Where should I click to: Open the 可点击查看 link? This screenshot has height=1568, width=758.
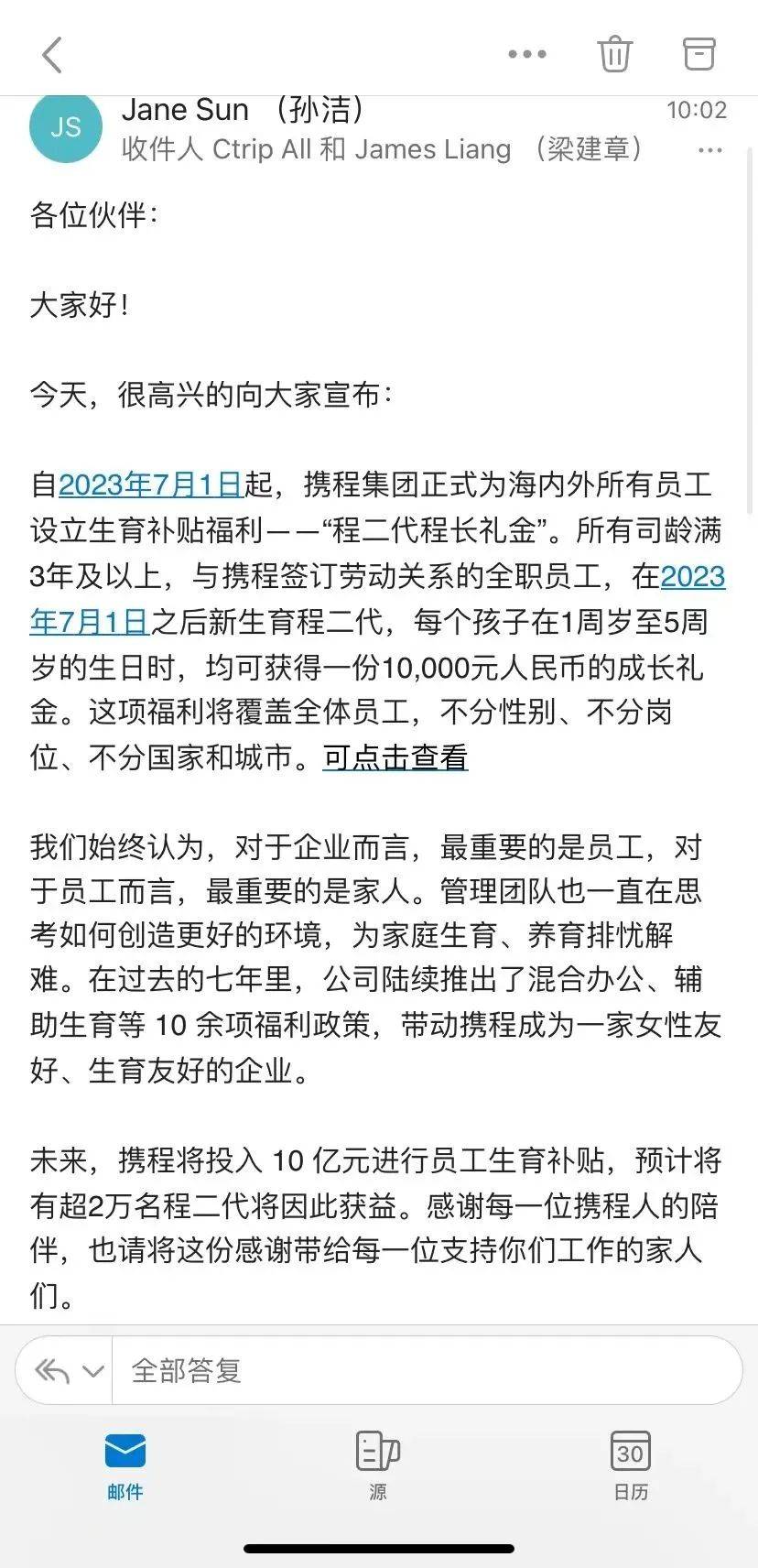[x=395, y=757]
